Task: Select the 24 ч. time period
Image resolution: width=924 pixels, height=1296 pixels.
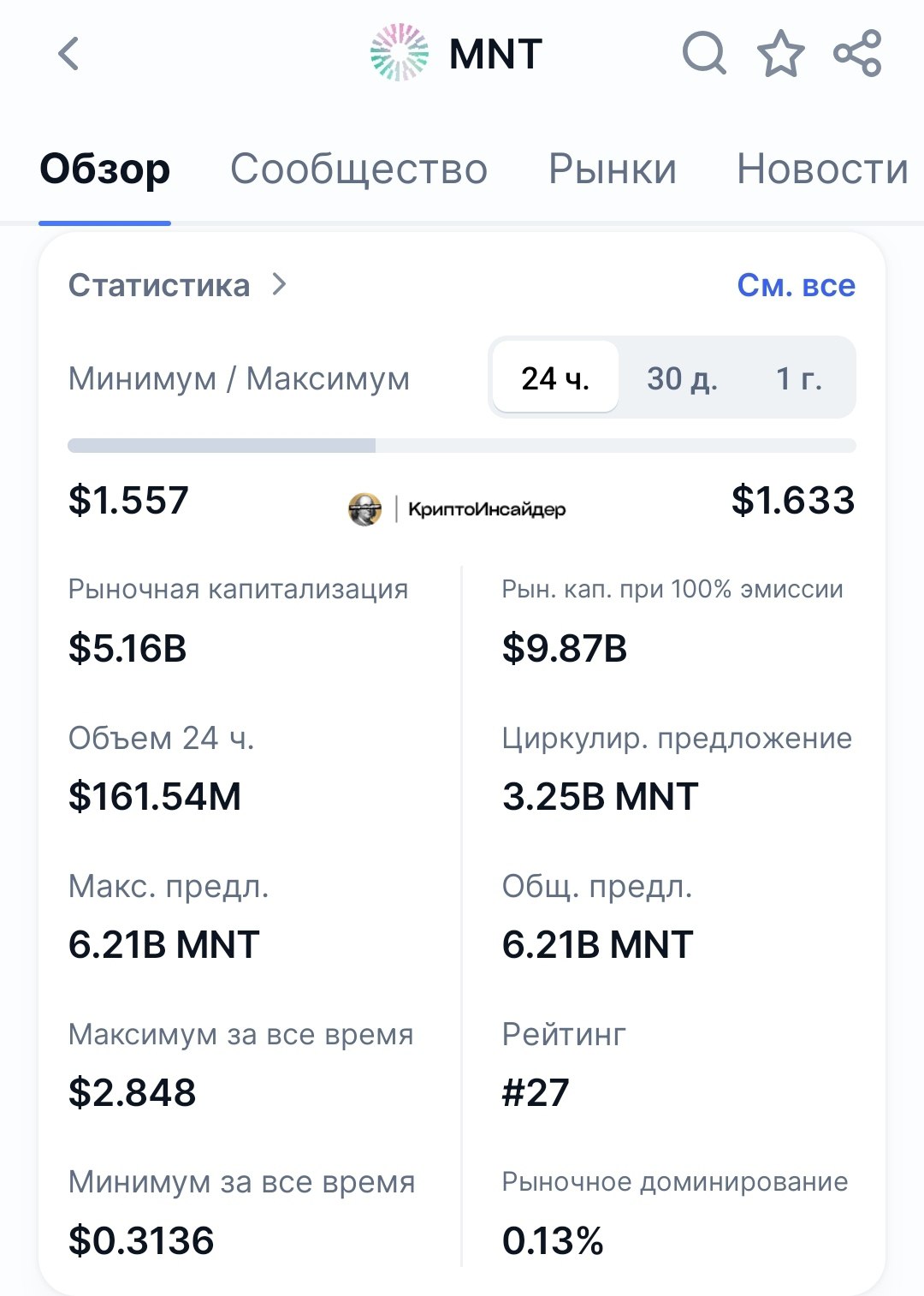Action: [x=554, y=378]
